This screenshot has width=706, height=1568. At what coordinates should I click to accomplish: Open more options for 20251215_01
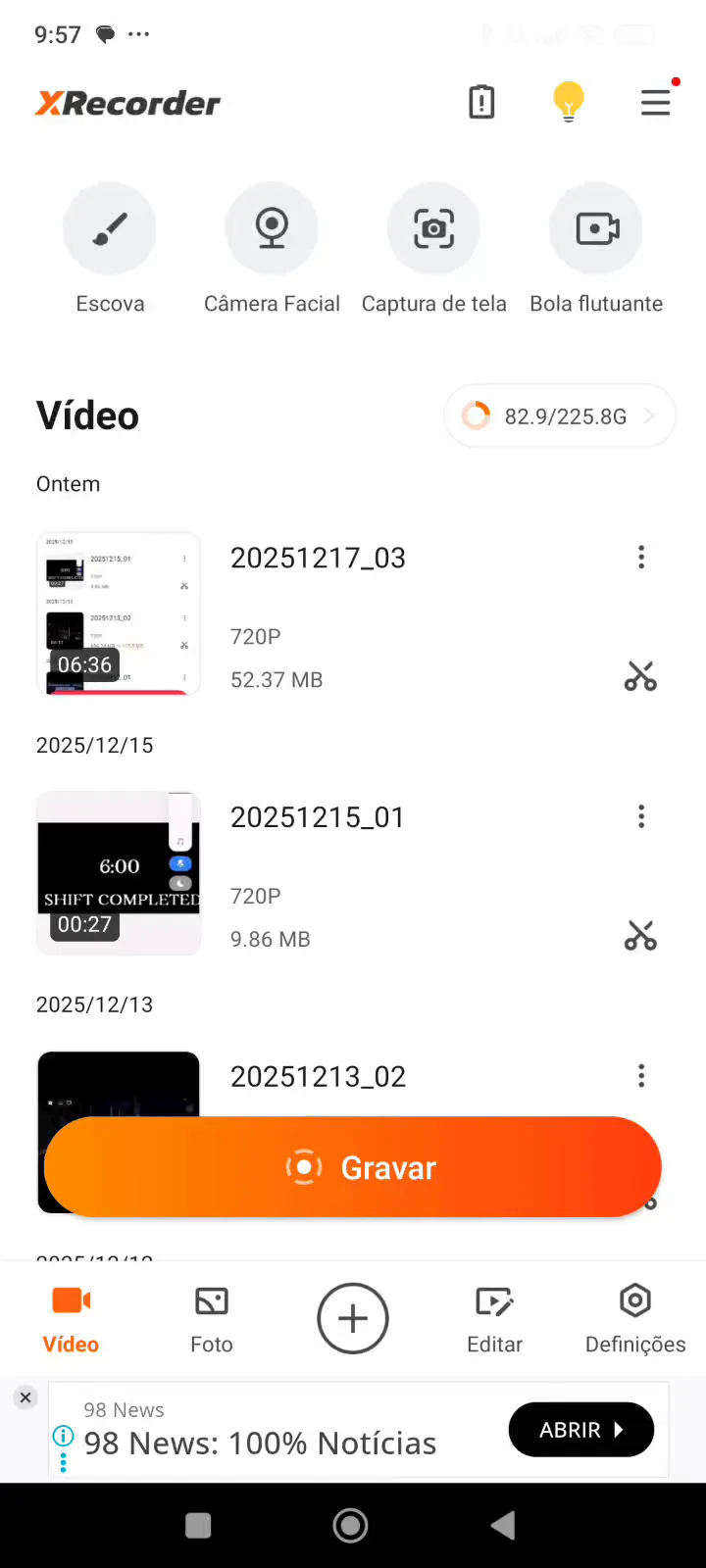(x=641, y=817)
